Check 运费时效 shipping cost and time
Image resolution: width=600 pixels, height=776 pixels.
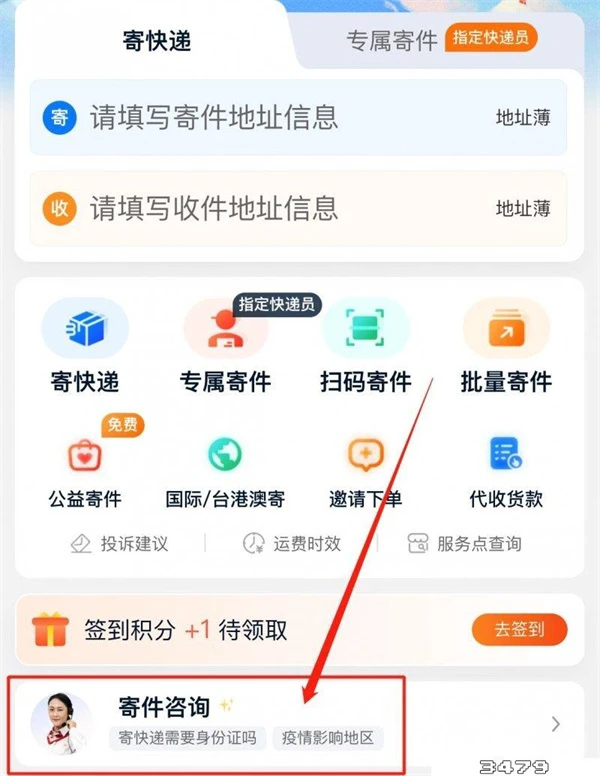click(292, 544)
